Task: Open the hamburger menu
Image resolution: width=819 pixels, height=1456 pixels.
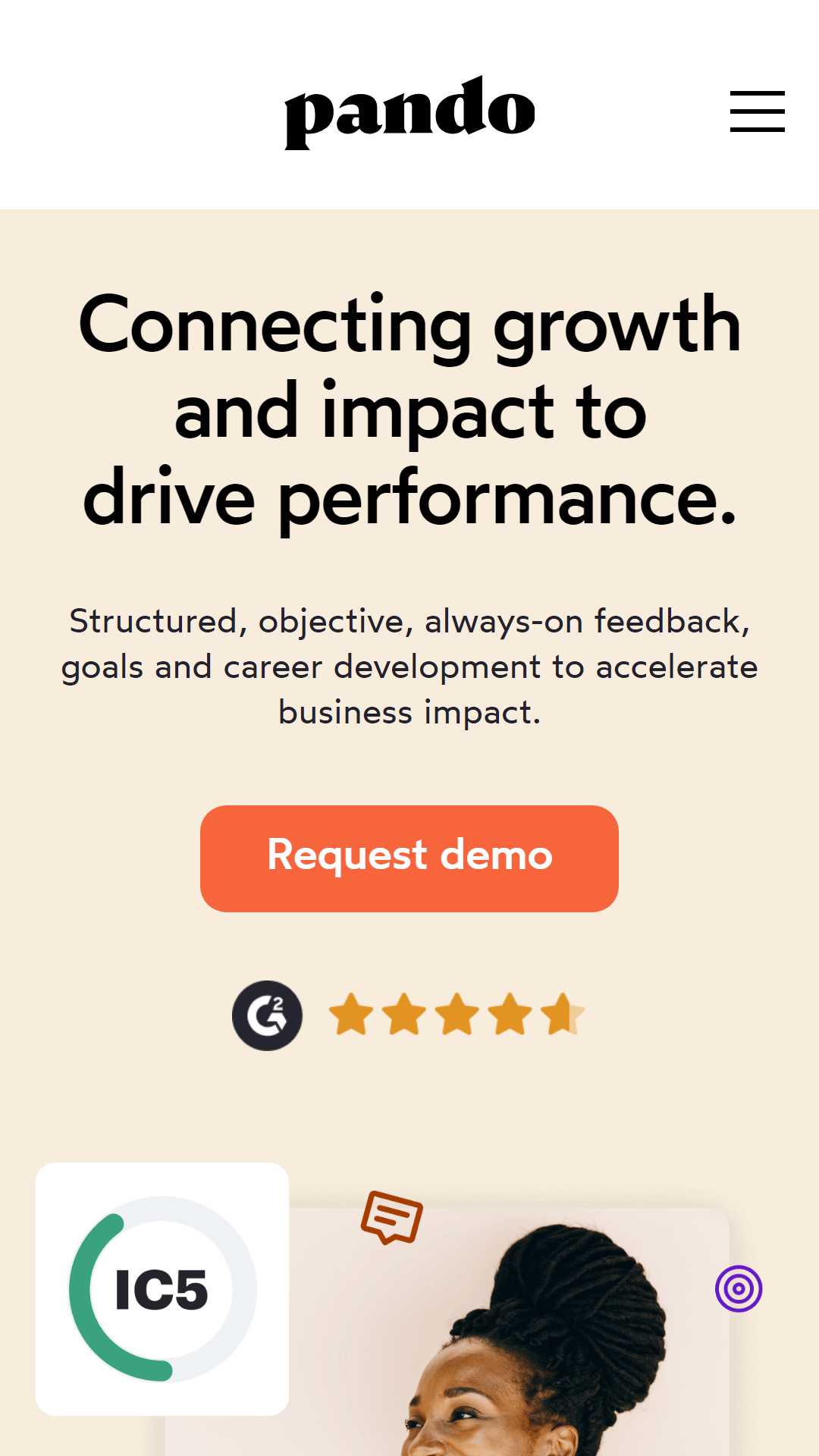Action: (757, 111)
